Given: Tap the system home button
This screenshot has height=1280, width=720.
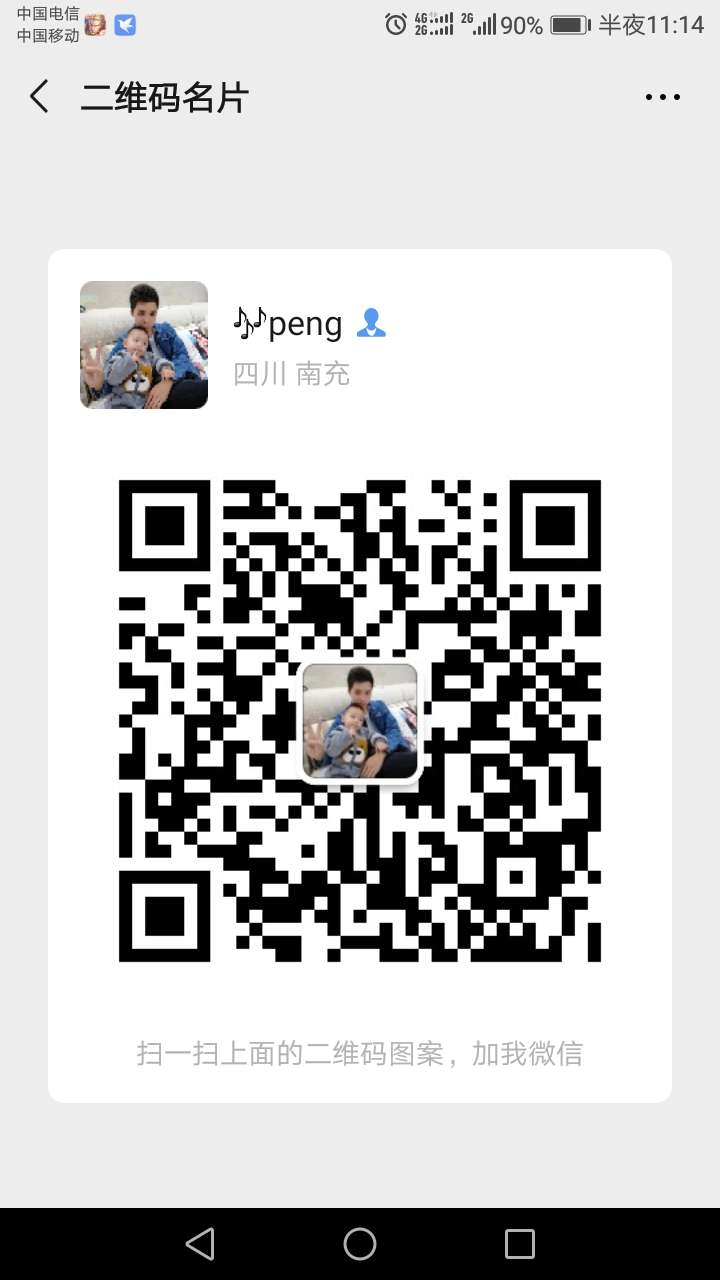Looking at the screenshot, I should pos(360,1243).
